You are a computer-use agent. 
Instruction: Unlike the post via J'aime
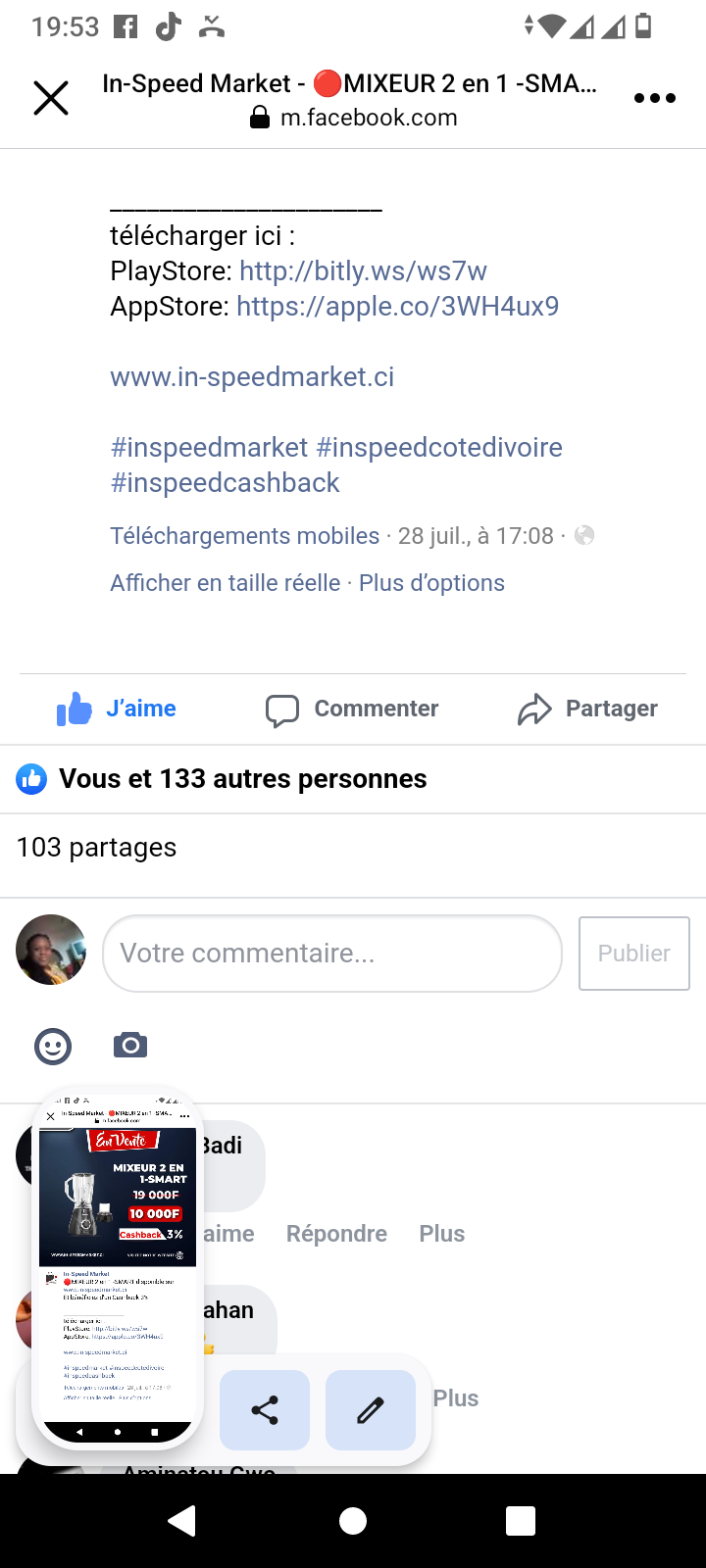(x=117, y=709)
